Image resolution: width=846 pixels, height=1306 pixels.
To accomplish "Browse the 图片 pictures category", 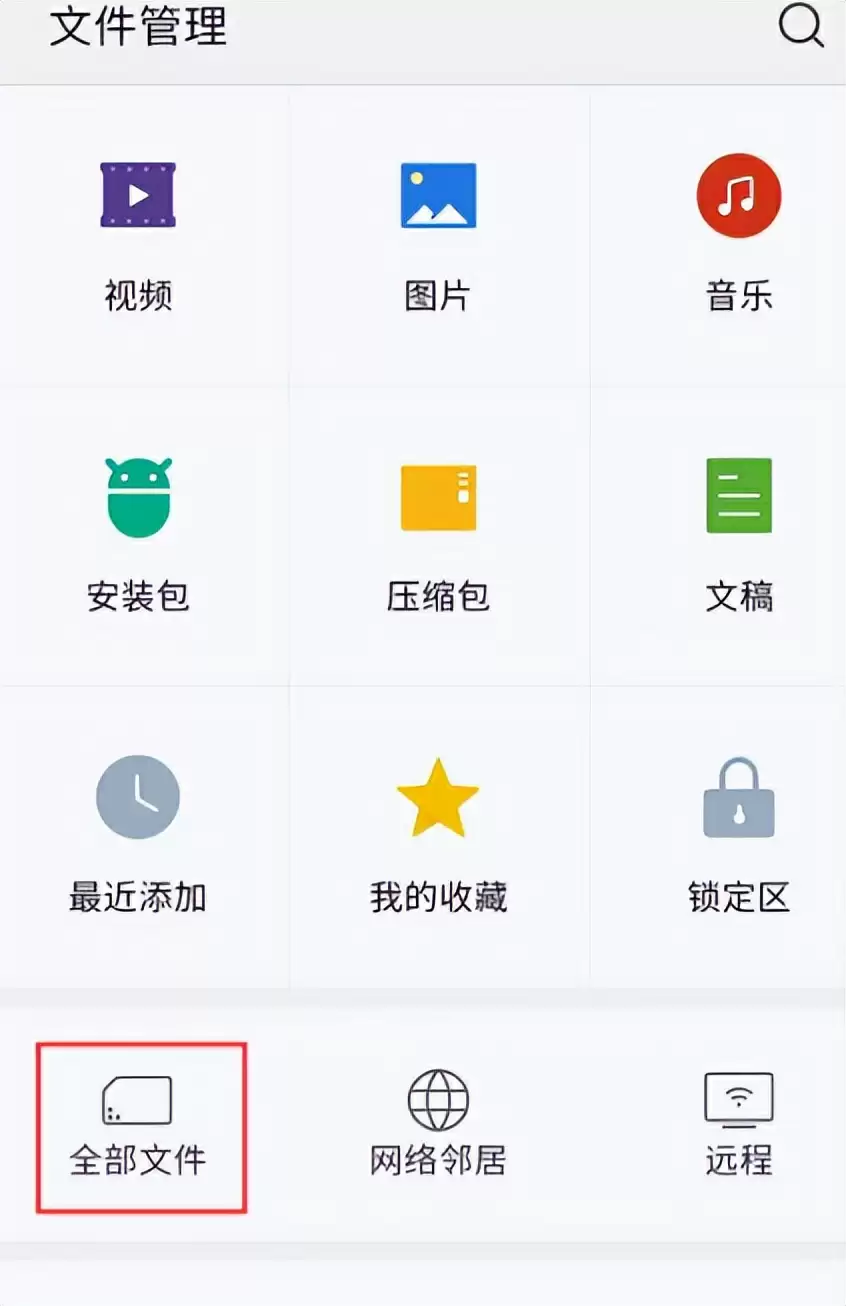I will click(x=438, y=230).
